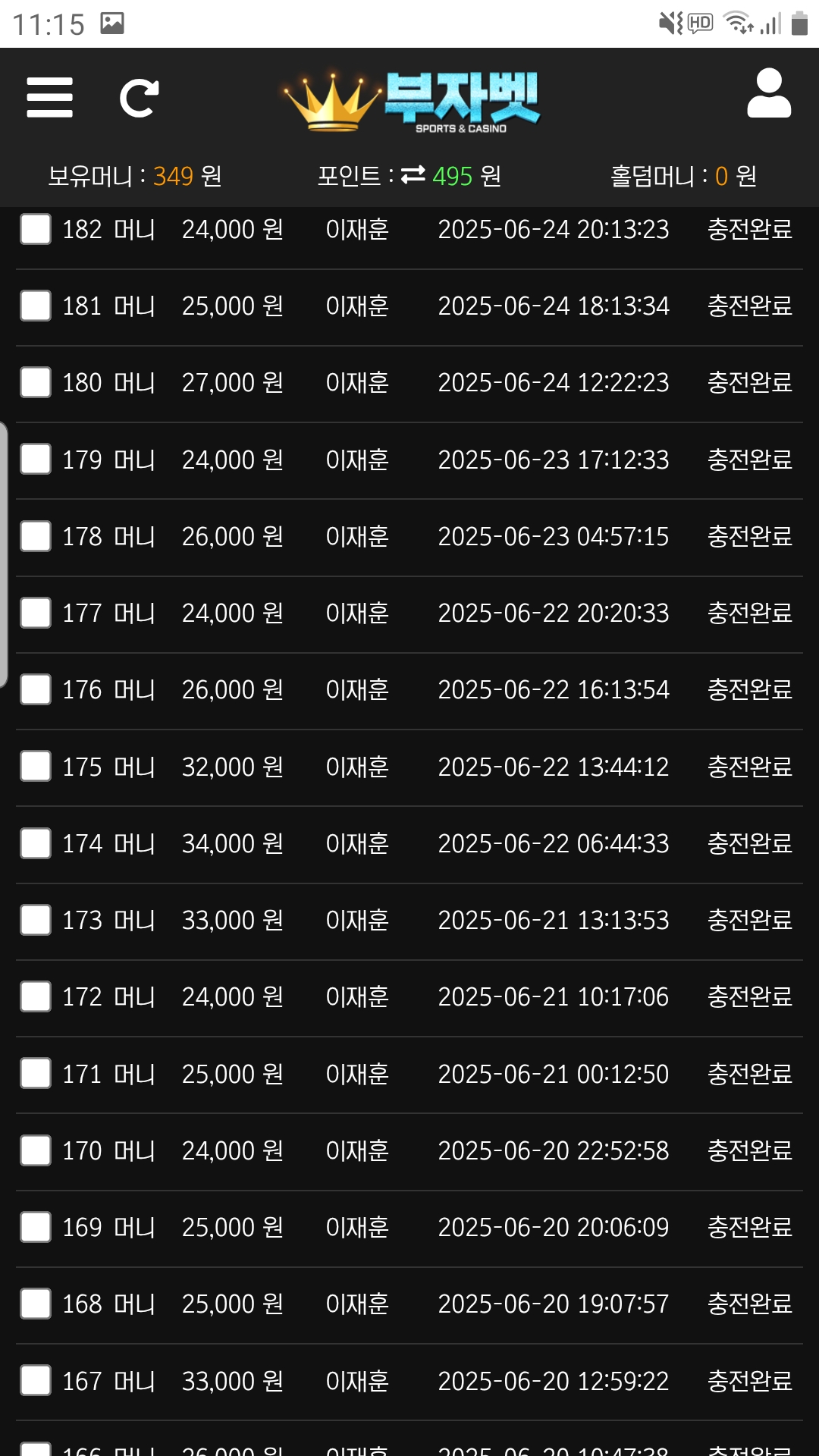Mark the checkbox for entry 171
This screenshot has width=819, height=1456.
(x=36, y=1074)
